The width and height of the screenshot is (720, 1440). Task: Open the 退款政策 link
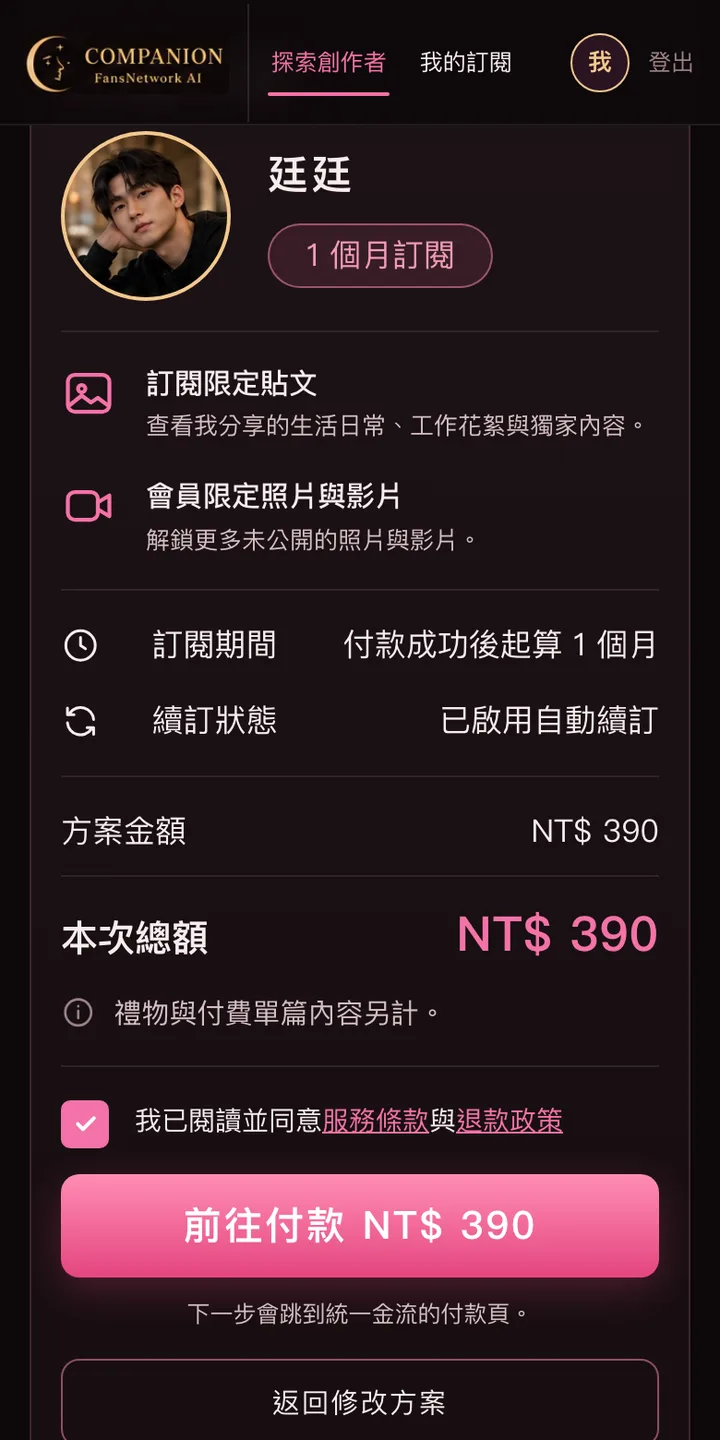509,1121
